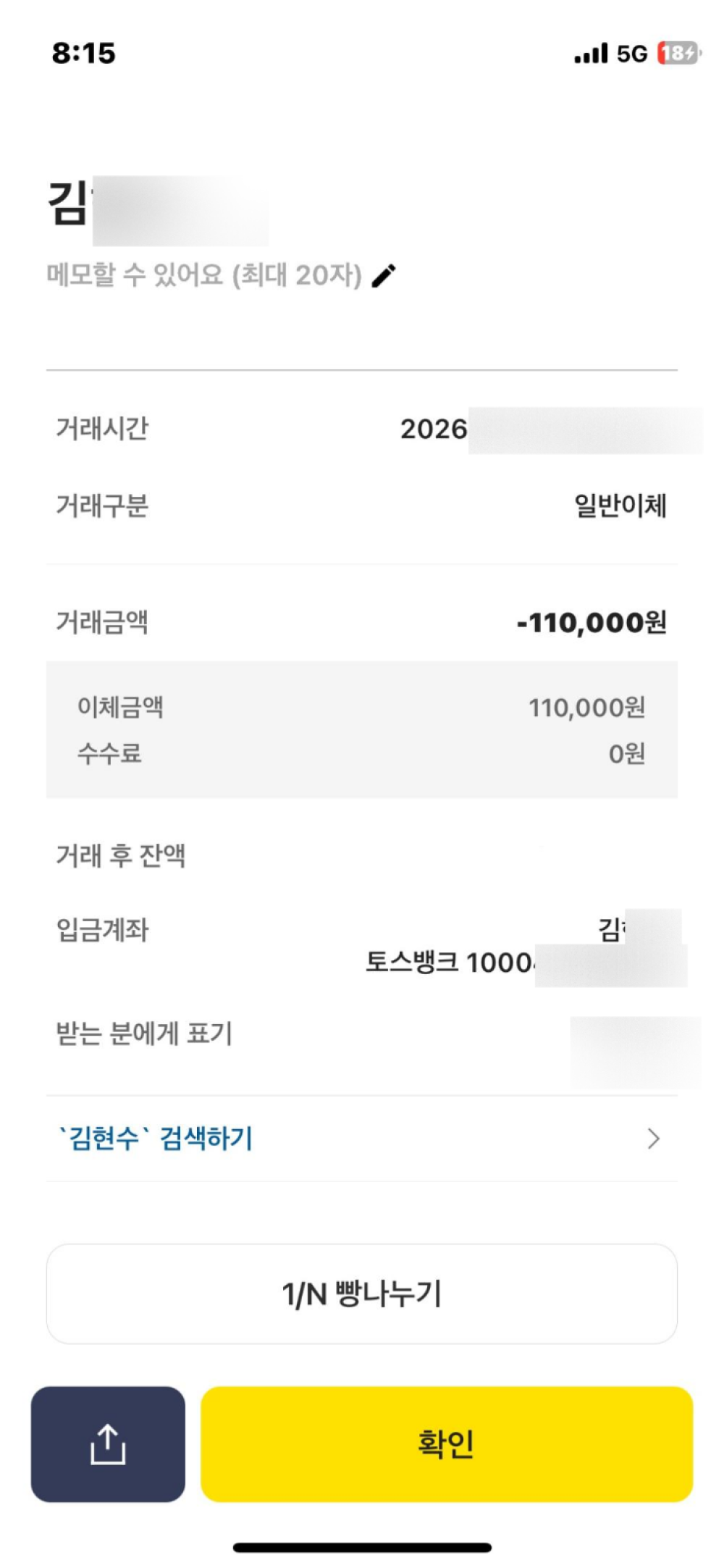Viewport: 724px width, 1568px height.
Task: Tap the 1/N 빵나누기 button
Action: (361, 1294)
